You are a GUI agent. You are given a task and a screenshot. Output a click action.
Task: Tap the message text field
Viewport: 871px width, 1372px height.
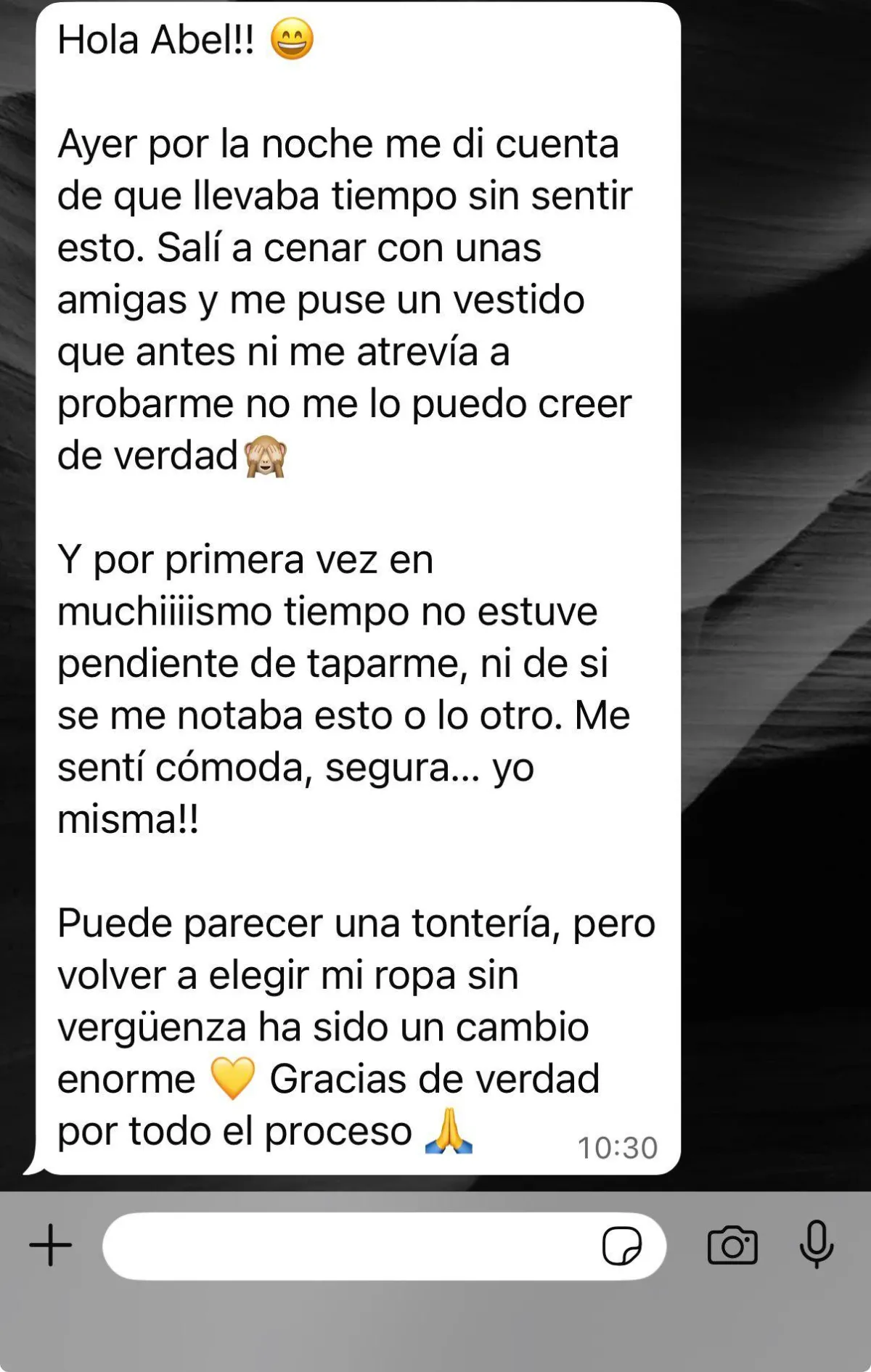pyautogui.click(x=348, y=1246)
